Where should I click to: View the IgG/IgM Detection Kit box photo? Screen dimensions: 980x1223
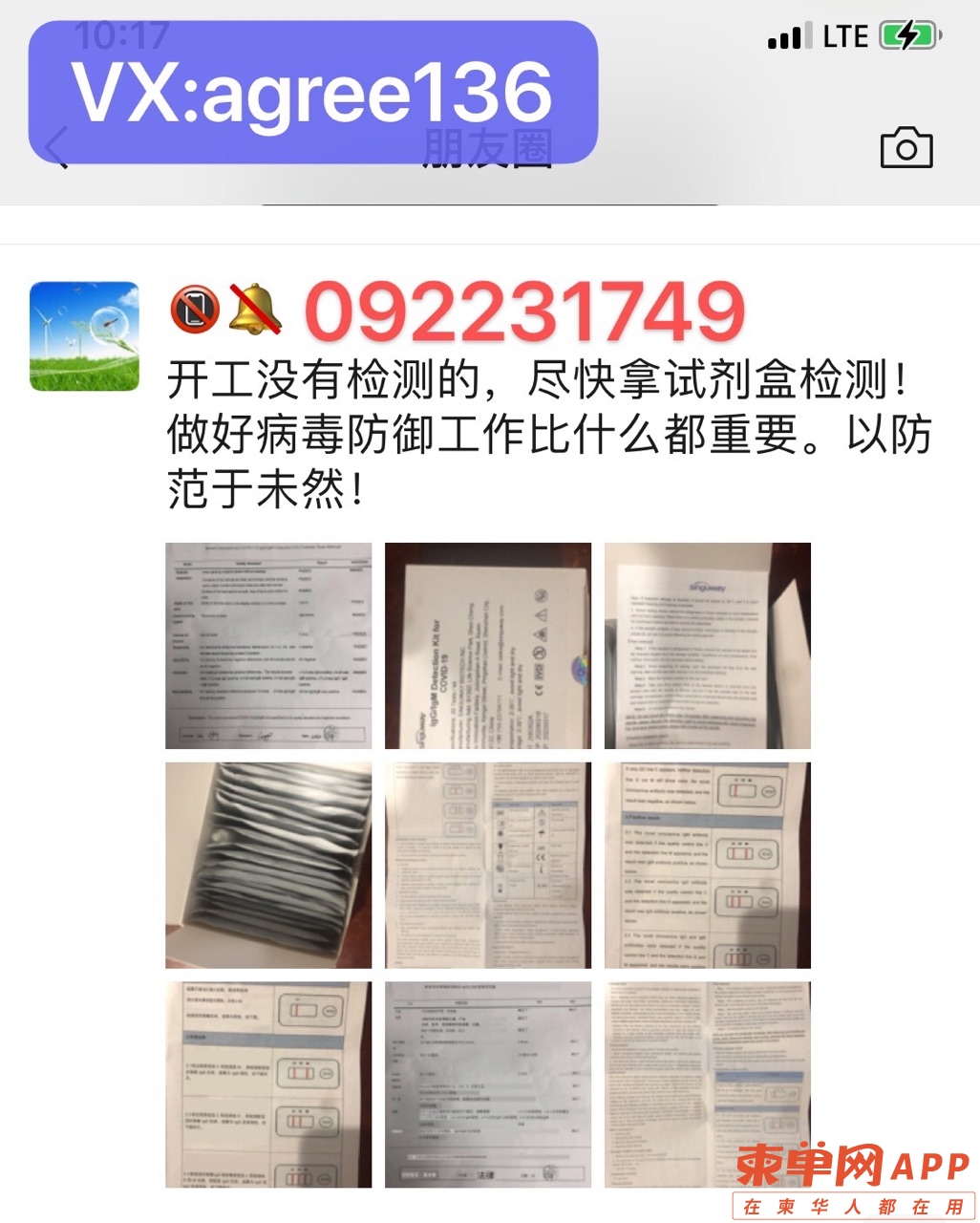pyautogui.click(x=488, y=646)
